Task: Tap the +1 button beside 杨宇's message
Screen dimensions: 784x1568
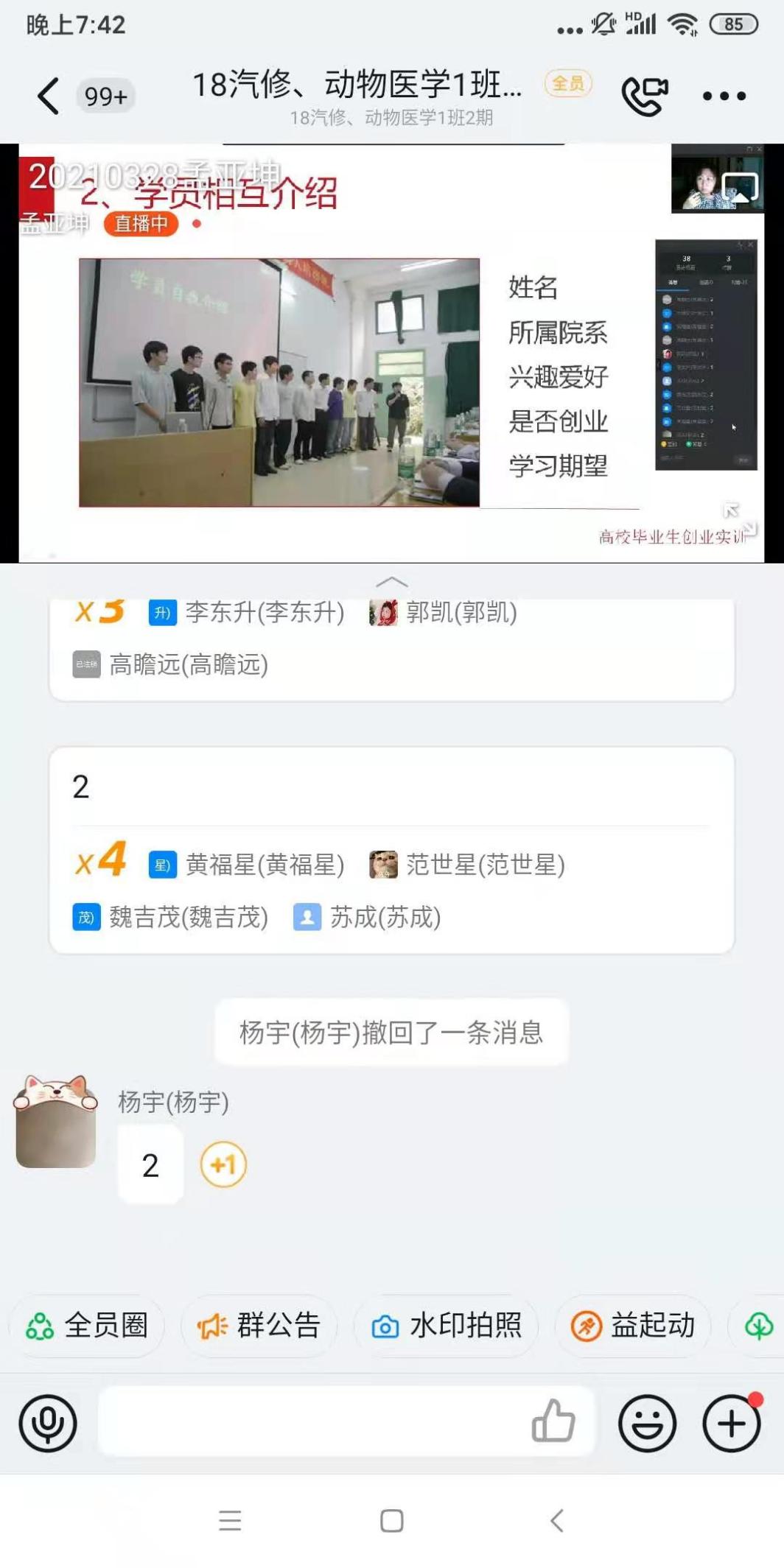Action: coord(223,1164)
